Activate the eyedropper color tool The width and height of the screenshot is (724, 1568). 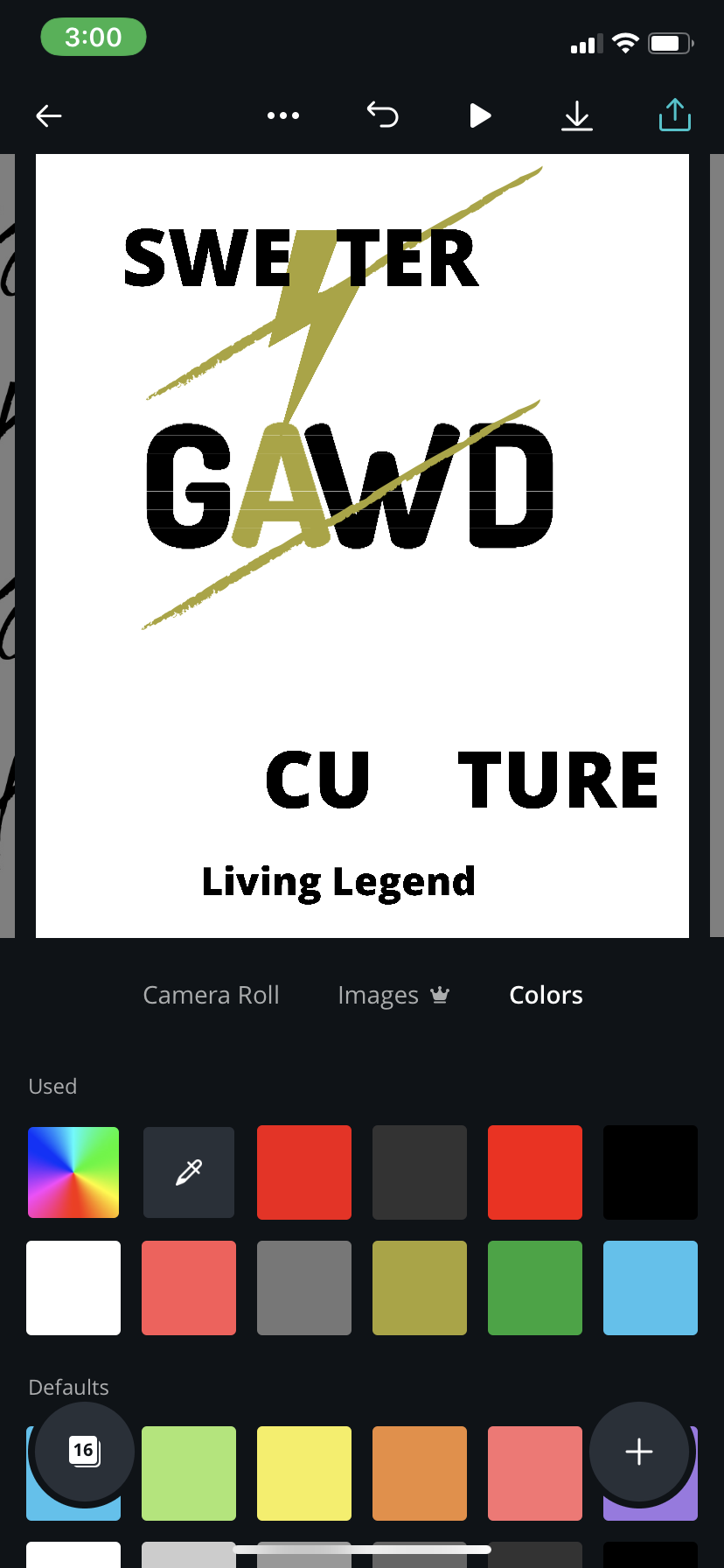point(189,1172)
